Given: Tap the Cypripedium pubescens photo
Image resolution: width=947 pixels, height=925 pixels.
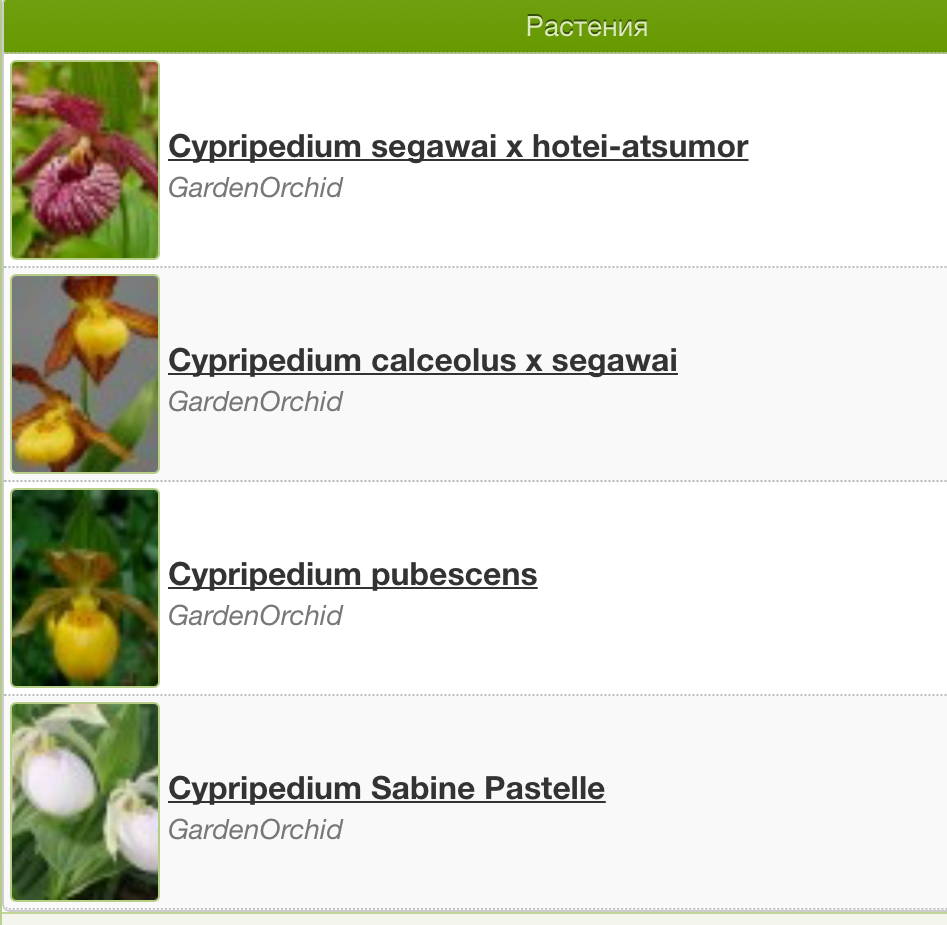Looking at the screenshot, I should tap(85, 588).
